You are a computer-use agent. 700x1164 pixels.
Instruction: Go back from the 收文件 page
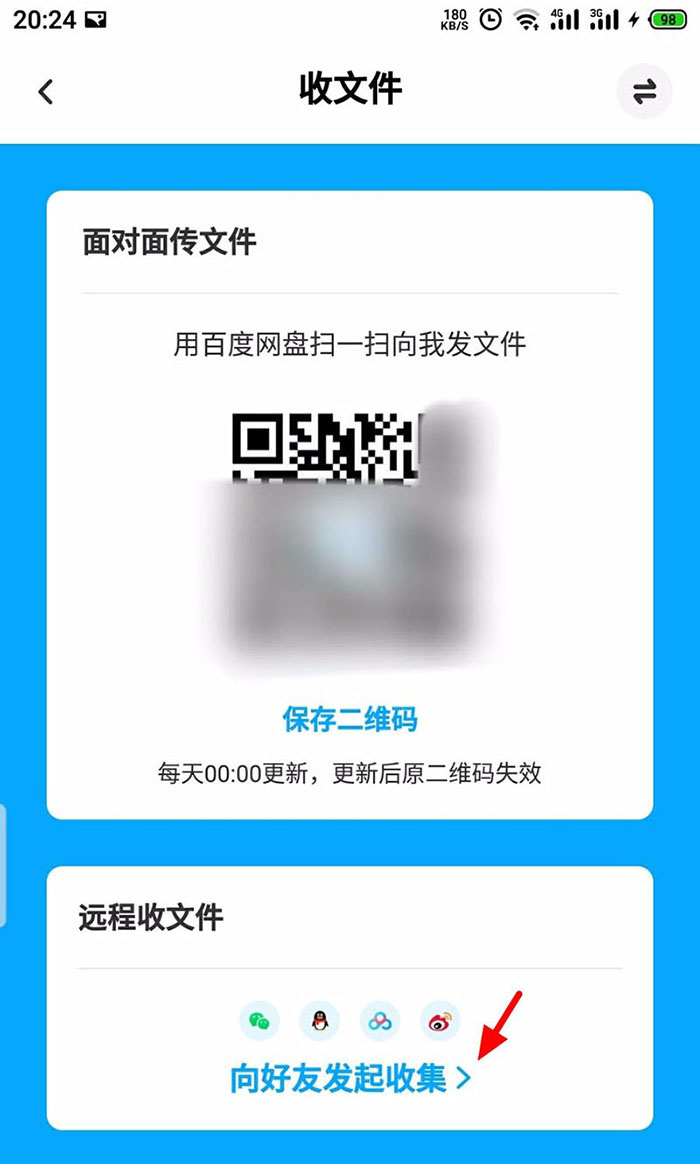(x=45, y=91)
